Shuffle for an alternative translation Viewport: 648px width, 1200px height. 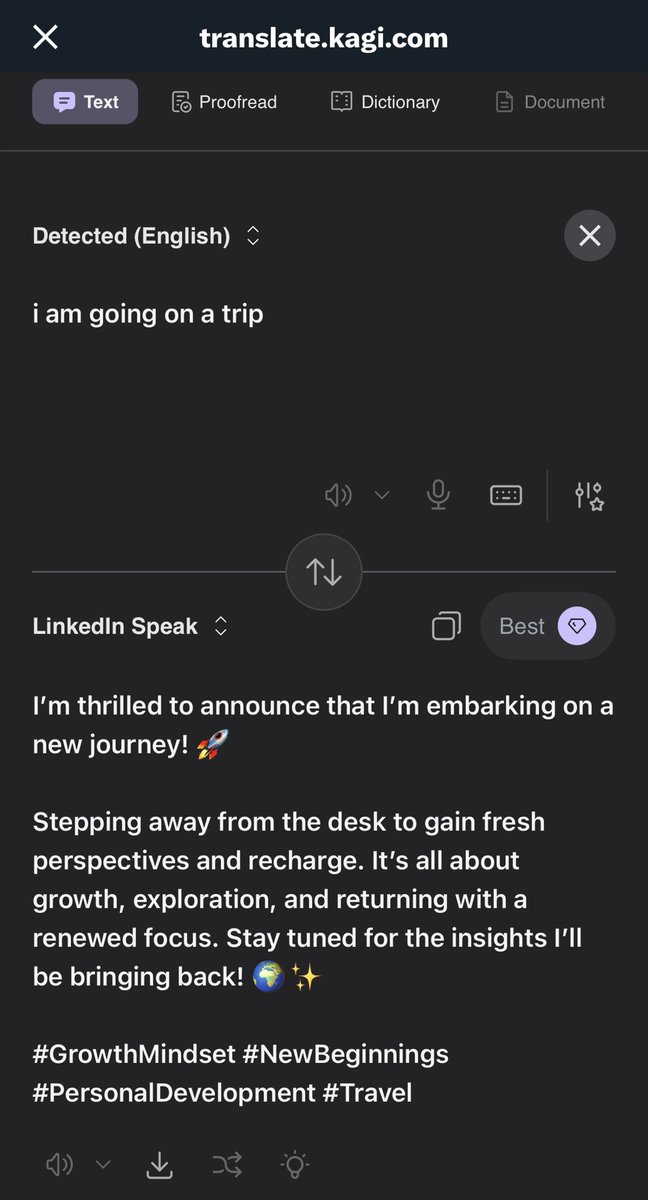coord(227,1165)
